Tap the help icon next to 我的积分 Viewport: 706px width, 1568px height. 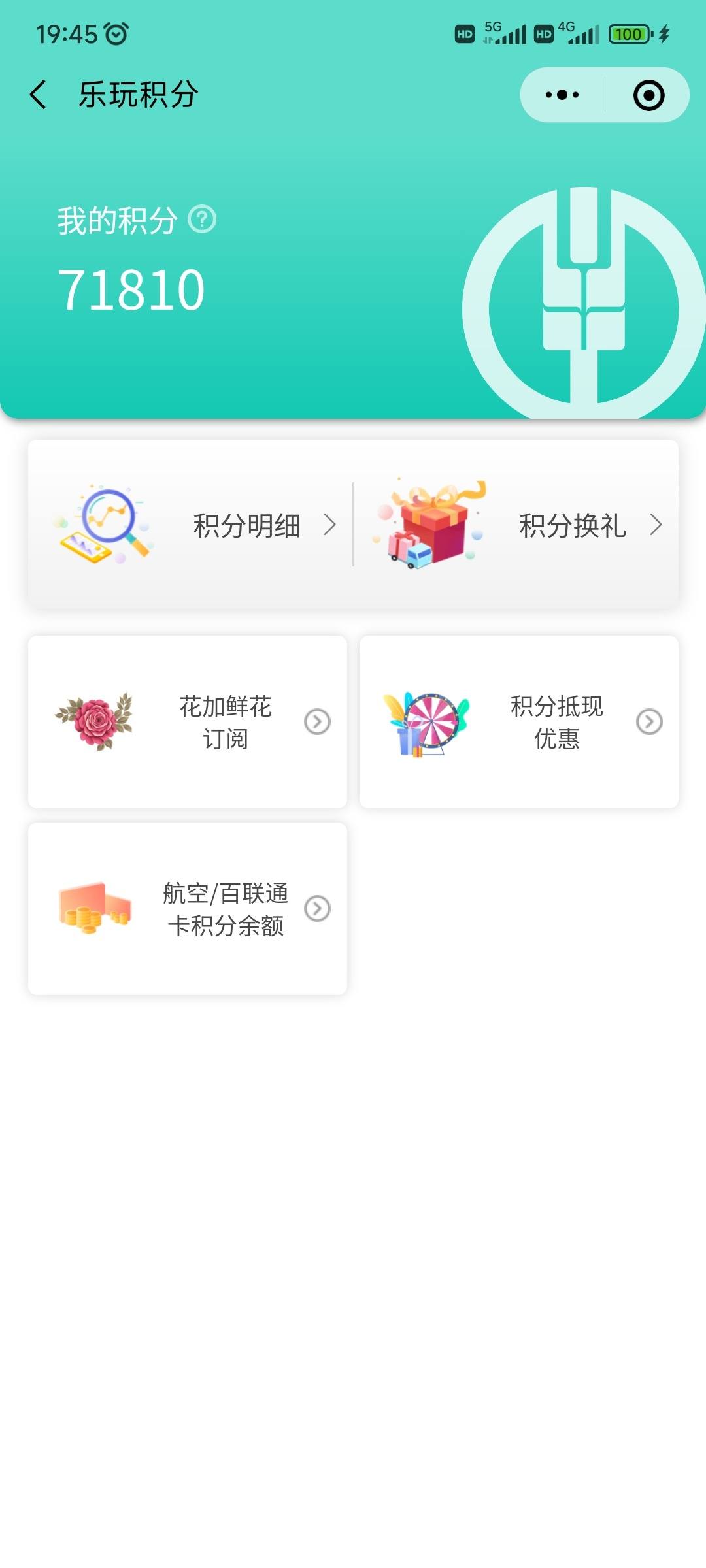tap(202, 220)
